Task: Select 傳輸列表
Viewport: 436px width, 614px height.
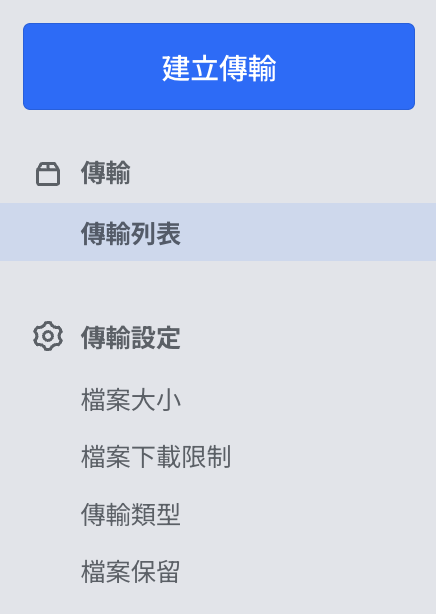Action: 218,232
